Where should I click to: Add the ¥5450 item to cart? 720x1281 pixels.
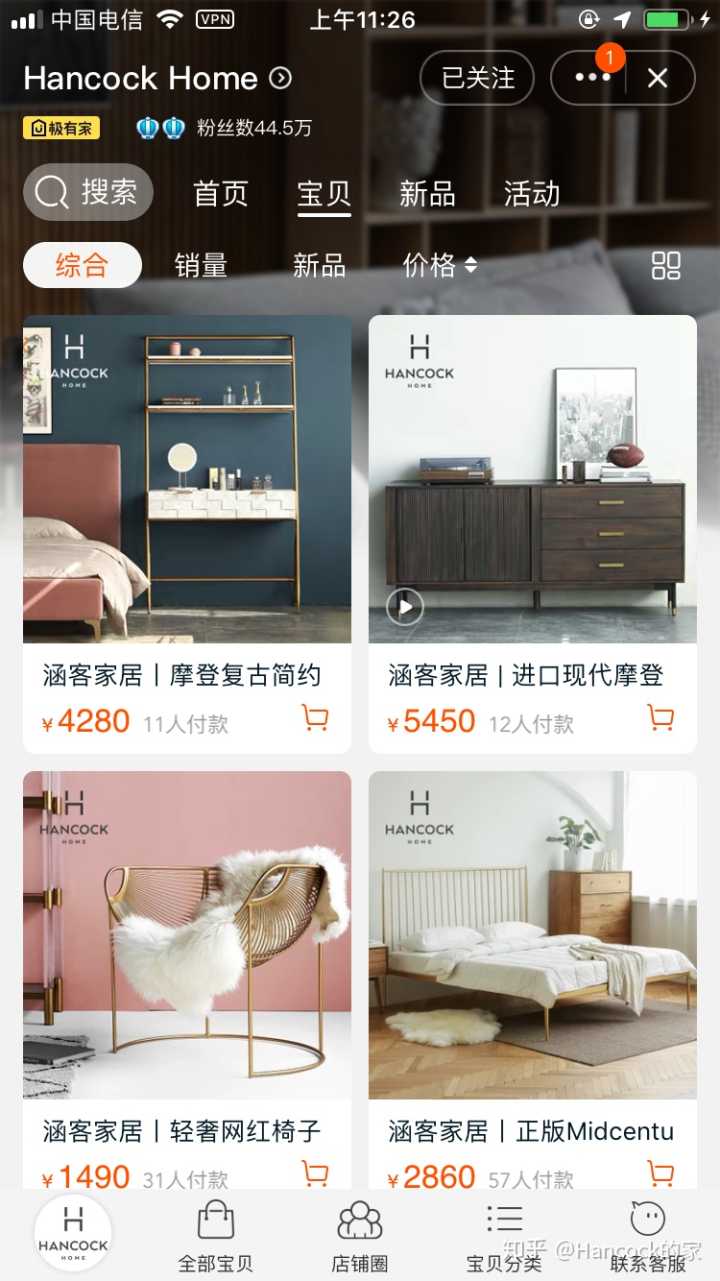[660, 718]
